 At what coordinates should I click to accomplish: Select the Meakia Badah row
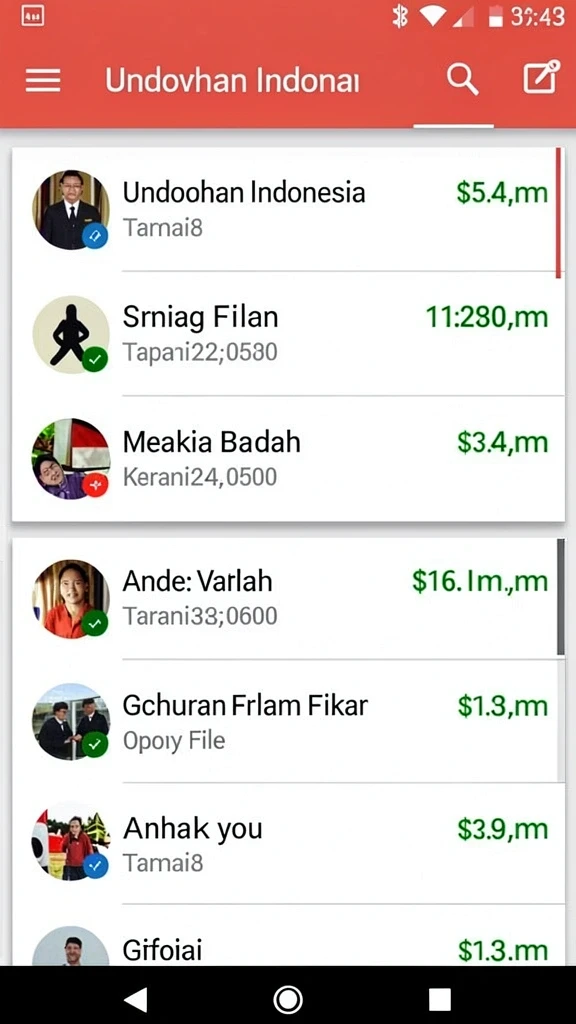pos(288,458)
